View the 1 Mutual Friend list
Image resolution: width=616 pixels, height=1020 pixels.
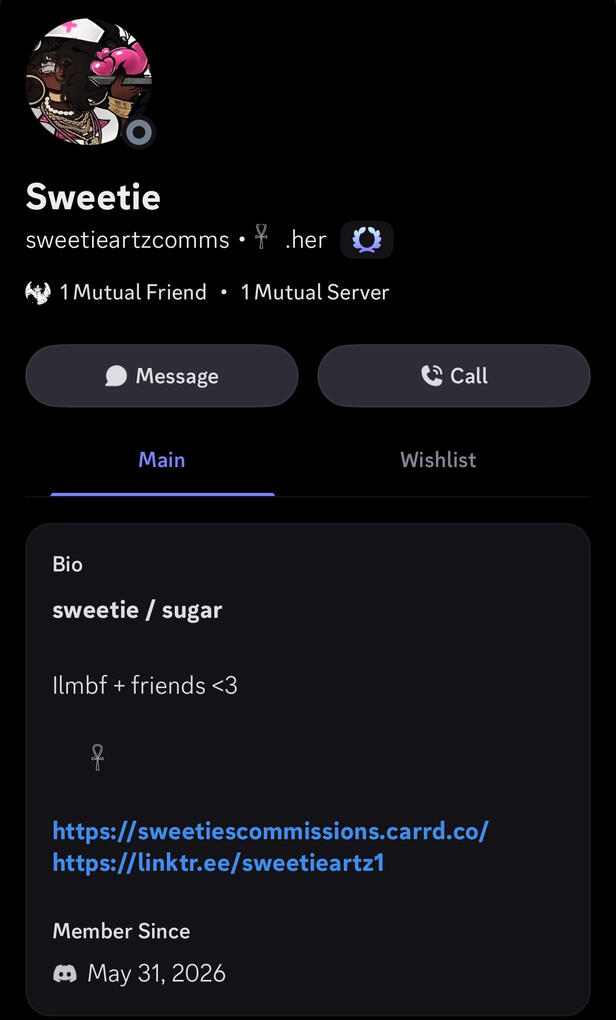[x=116, y=292]
